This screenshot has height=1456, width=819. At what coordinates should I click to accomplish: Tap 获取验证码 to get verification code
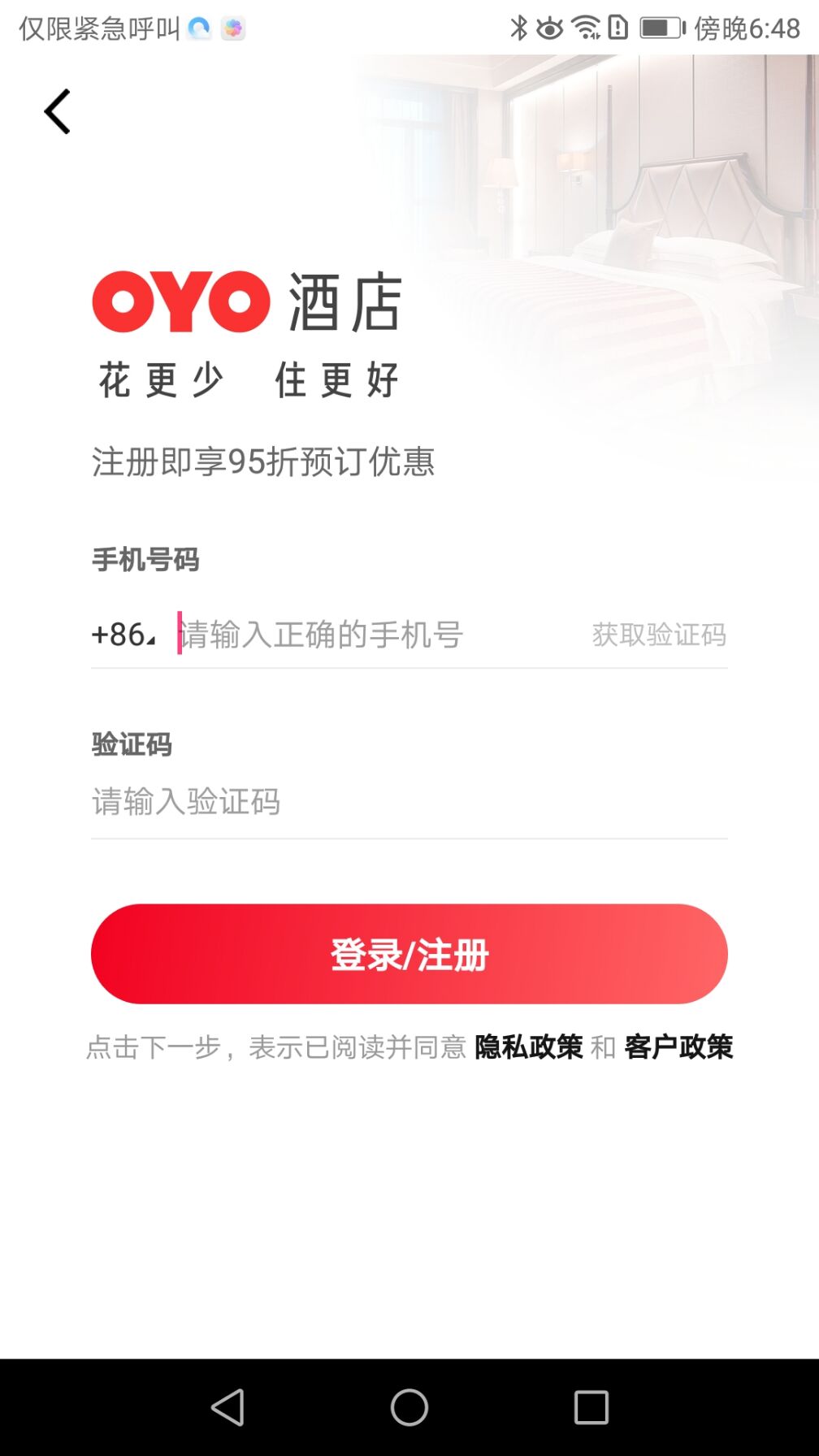[659, 635]
